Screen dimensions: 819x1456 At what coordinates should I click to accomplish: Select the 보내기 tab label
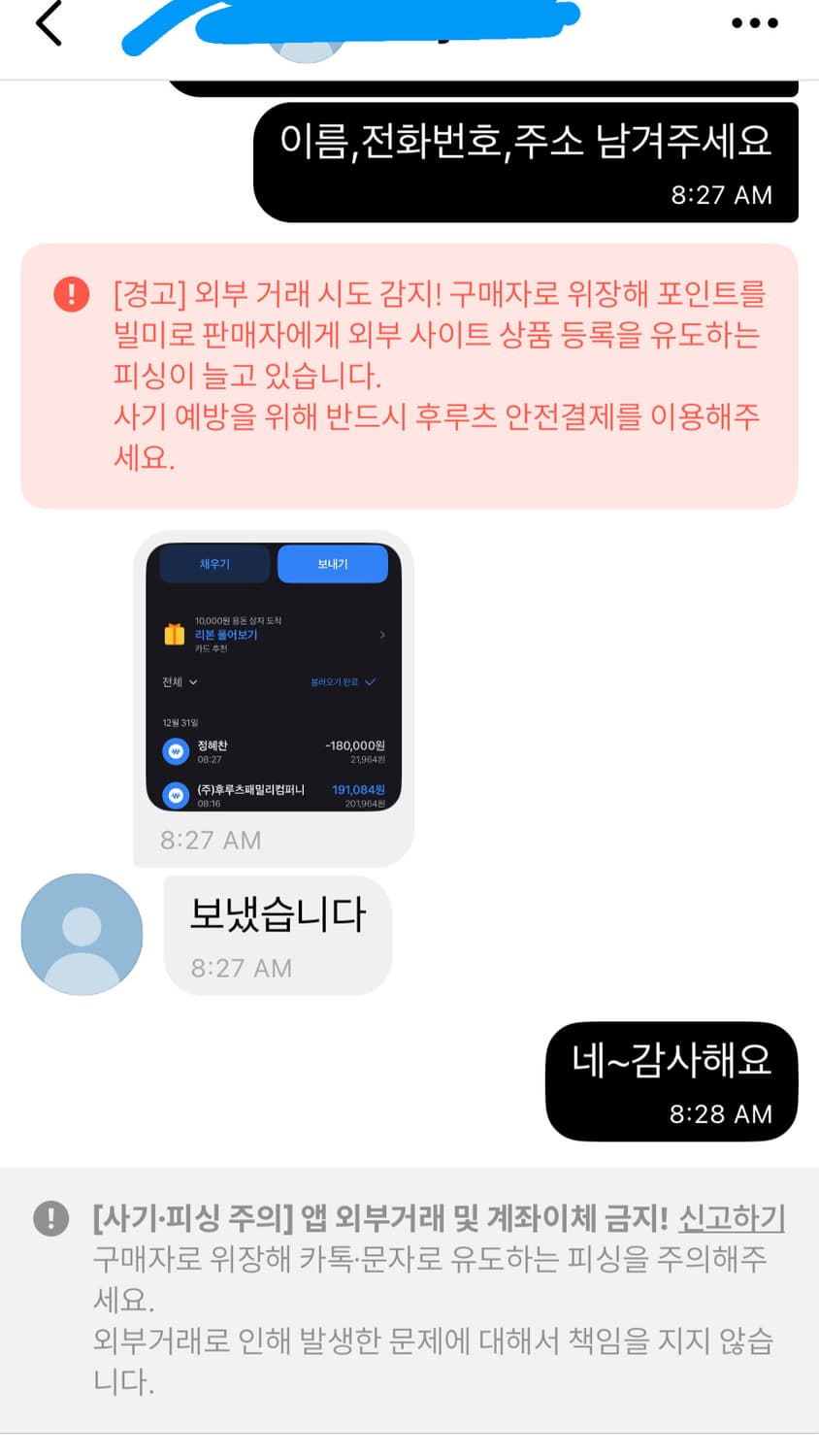(x=332, y=563)
